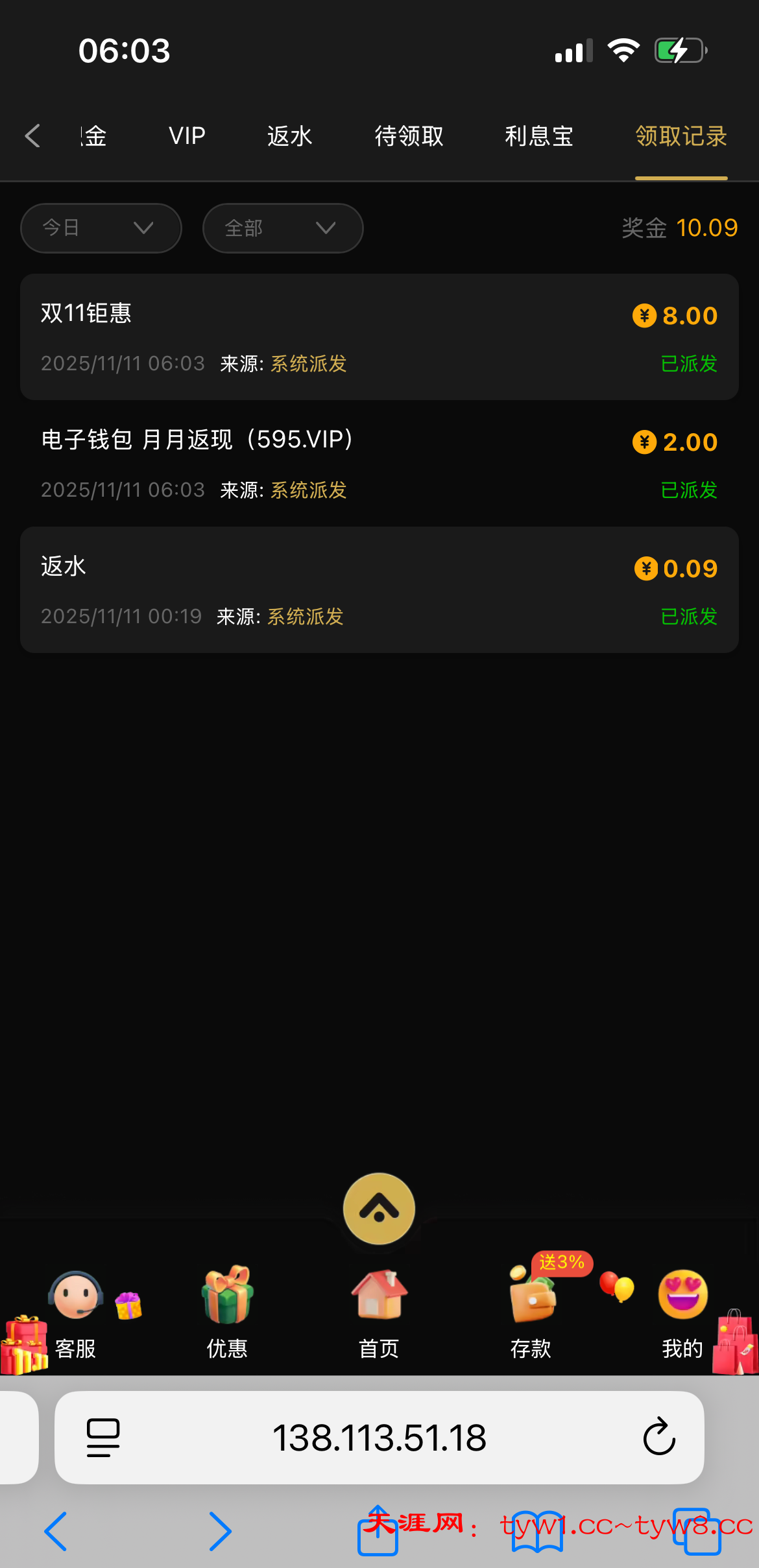Open the 返水 tab
This screenshot has width=759, height=1568.
pyautogui.click(x=289, y=136)
